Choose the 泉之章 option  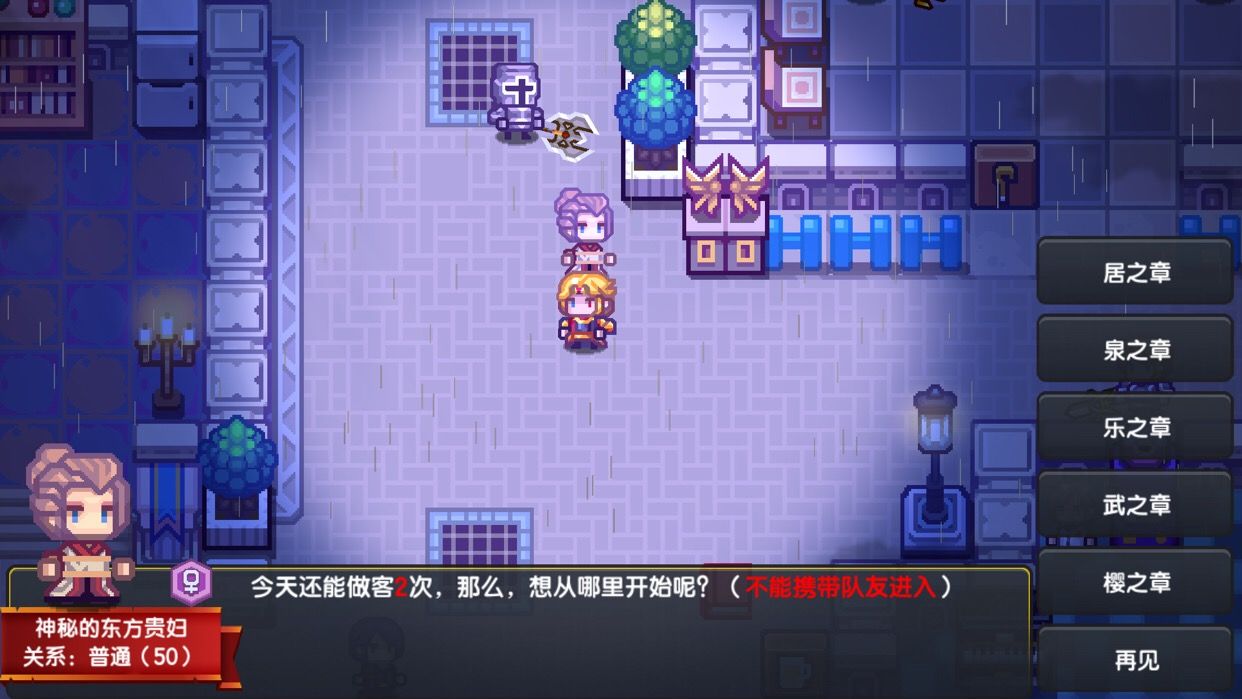point(1135,350)
